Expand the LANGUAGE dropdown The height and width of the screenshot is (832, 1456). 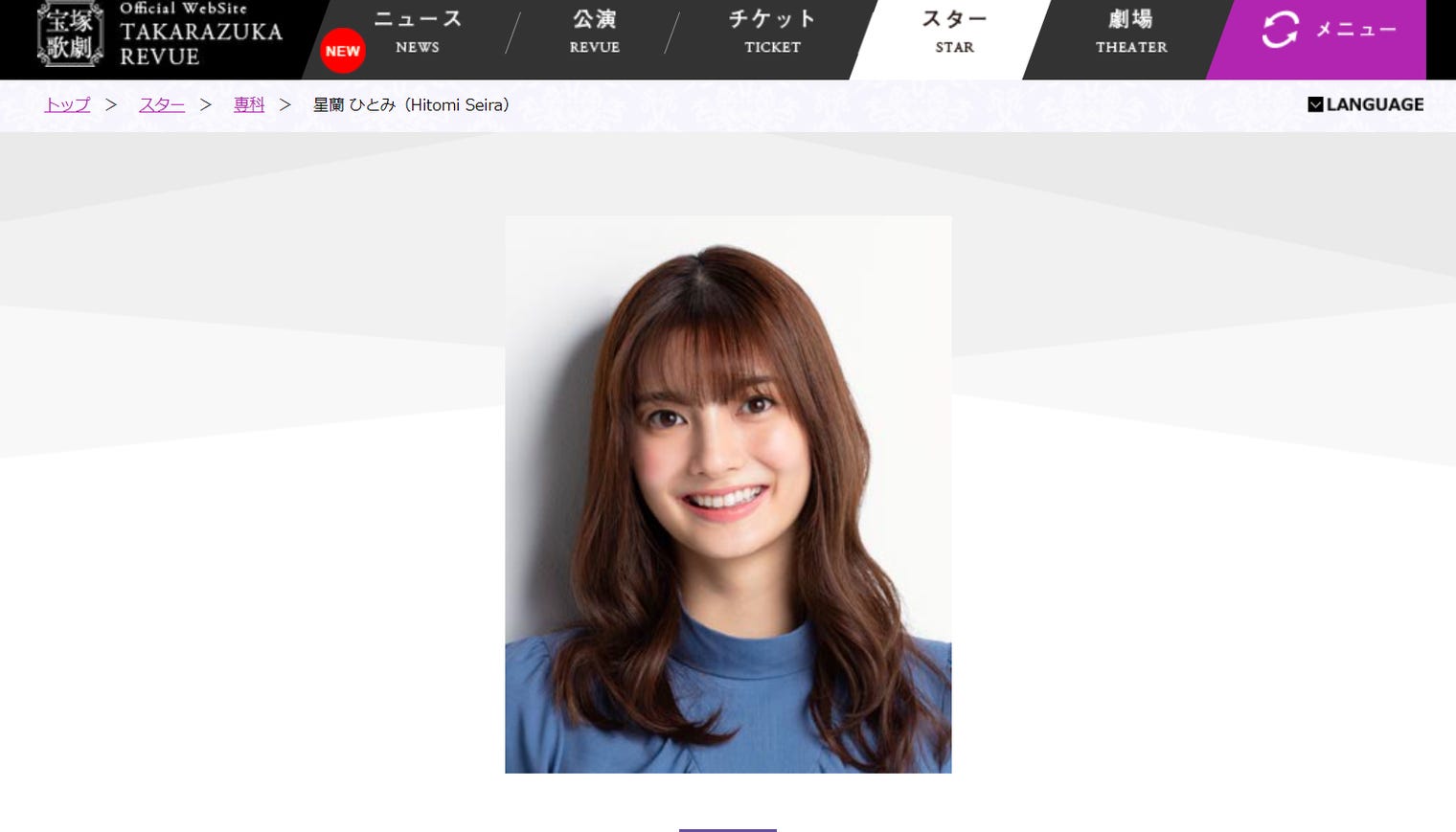click(1365, 104)
